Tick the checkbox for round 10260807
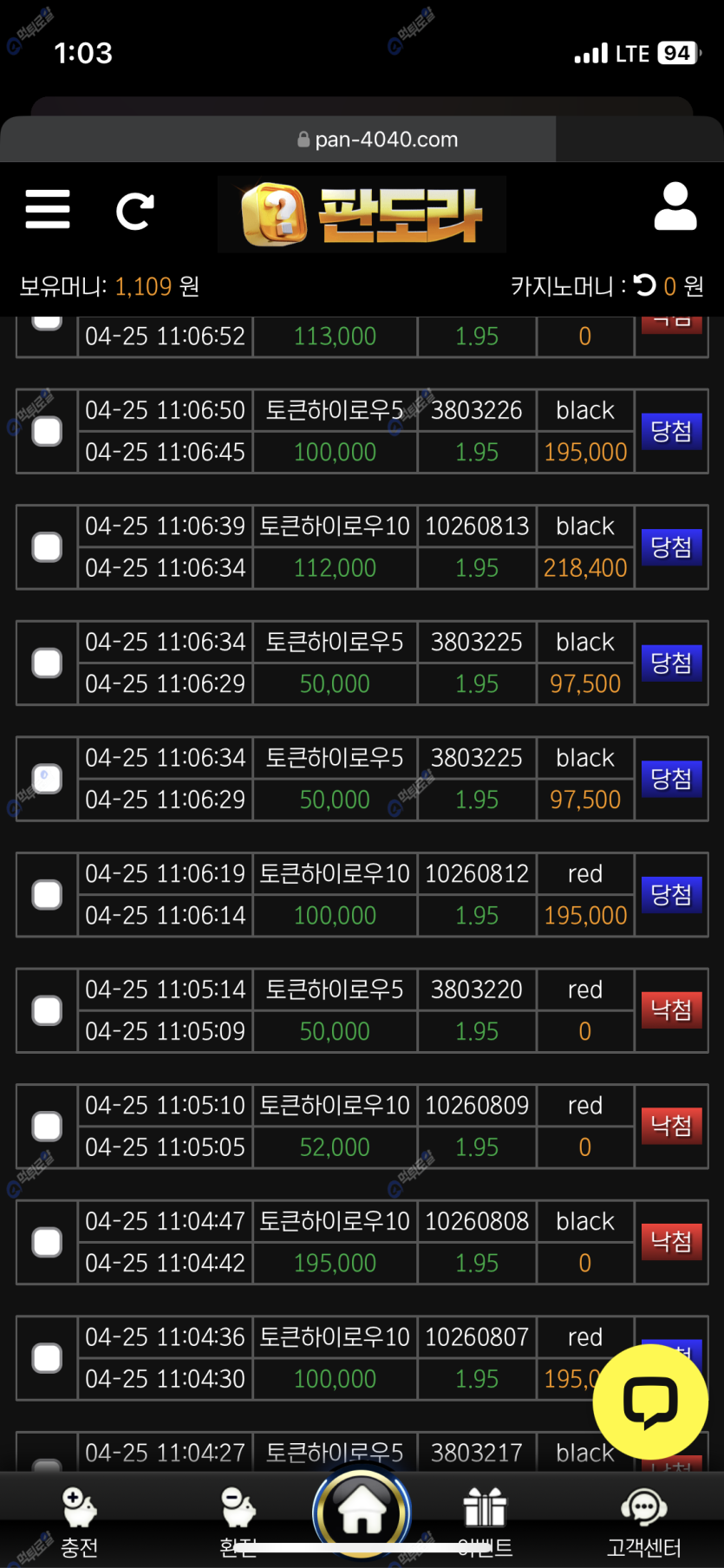 47,1358
